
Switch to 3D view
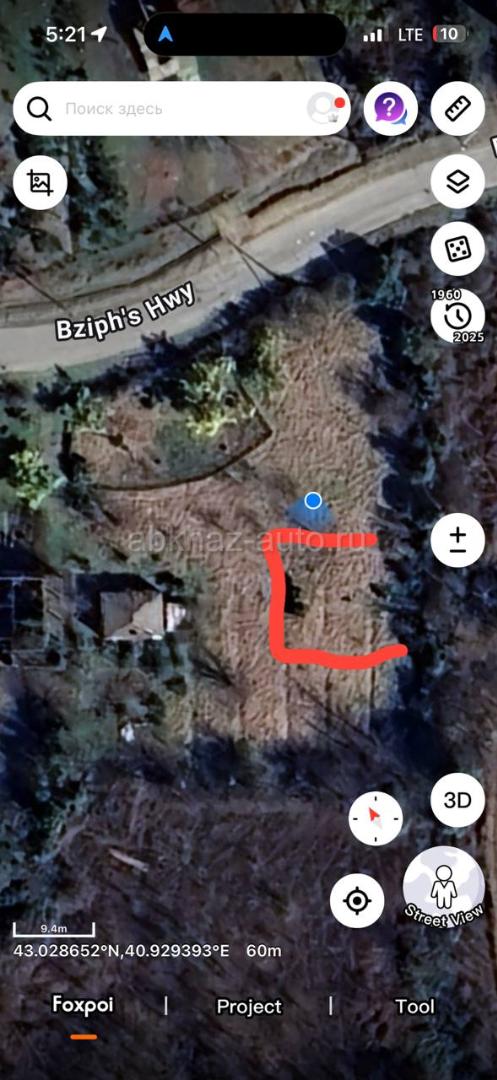[457, 800]
